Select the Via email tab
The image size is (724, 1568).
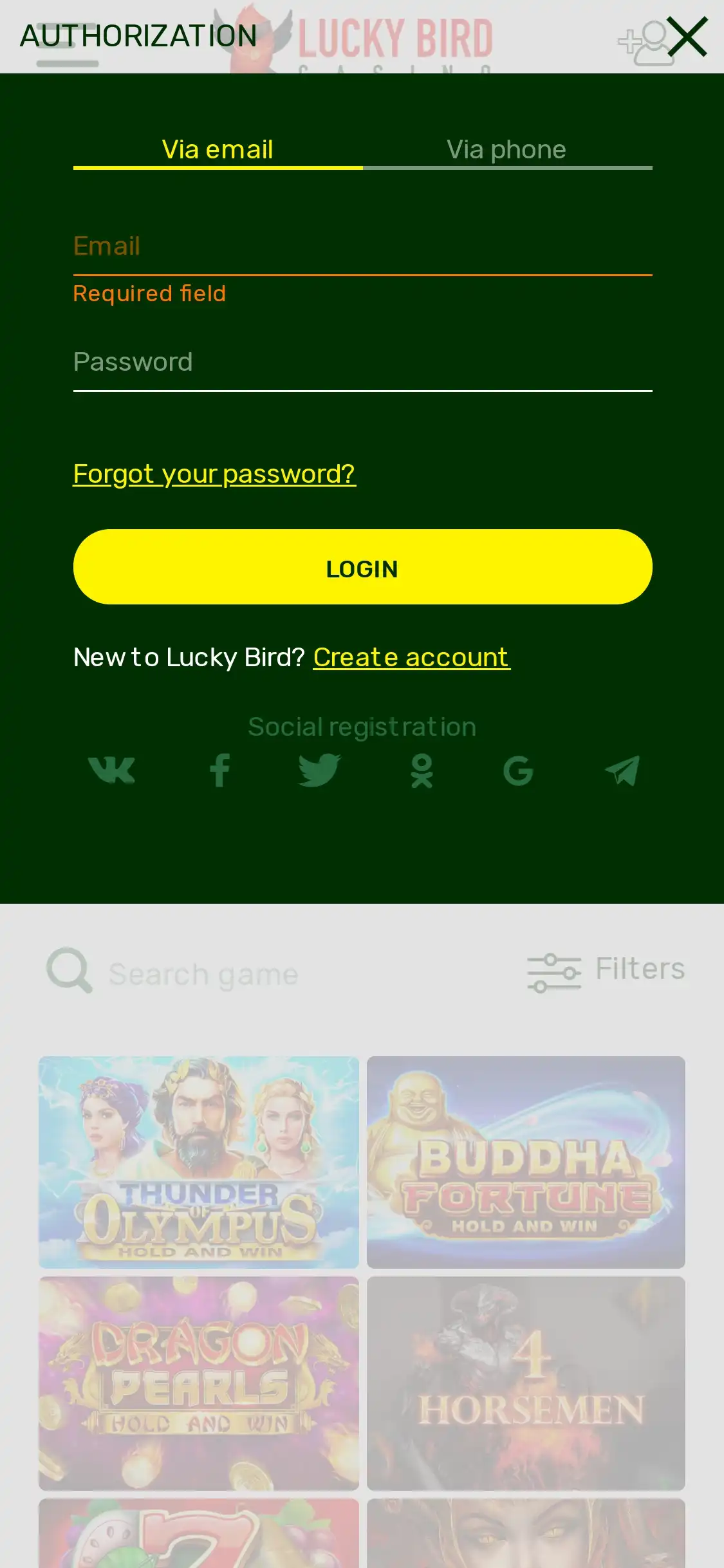[x=218, y=150]
